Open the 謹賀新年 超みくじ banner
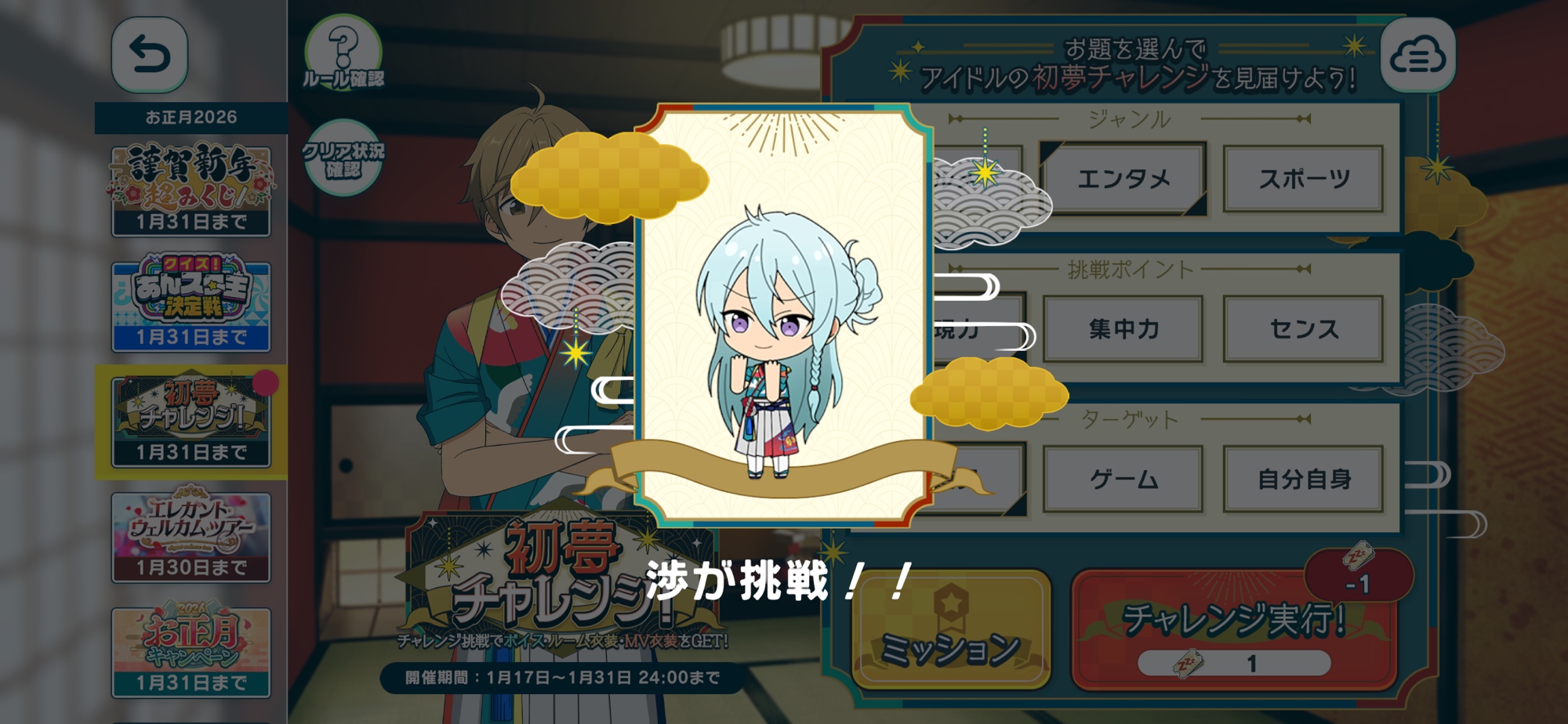This screenshot has width=1568, height=724. point(191,190)
